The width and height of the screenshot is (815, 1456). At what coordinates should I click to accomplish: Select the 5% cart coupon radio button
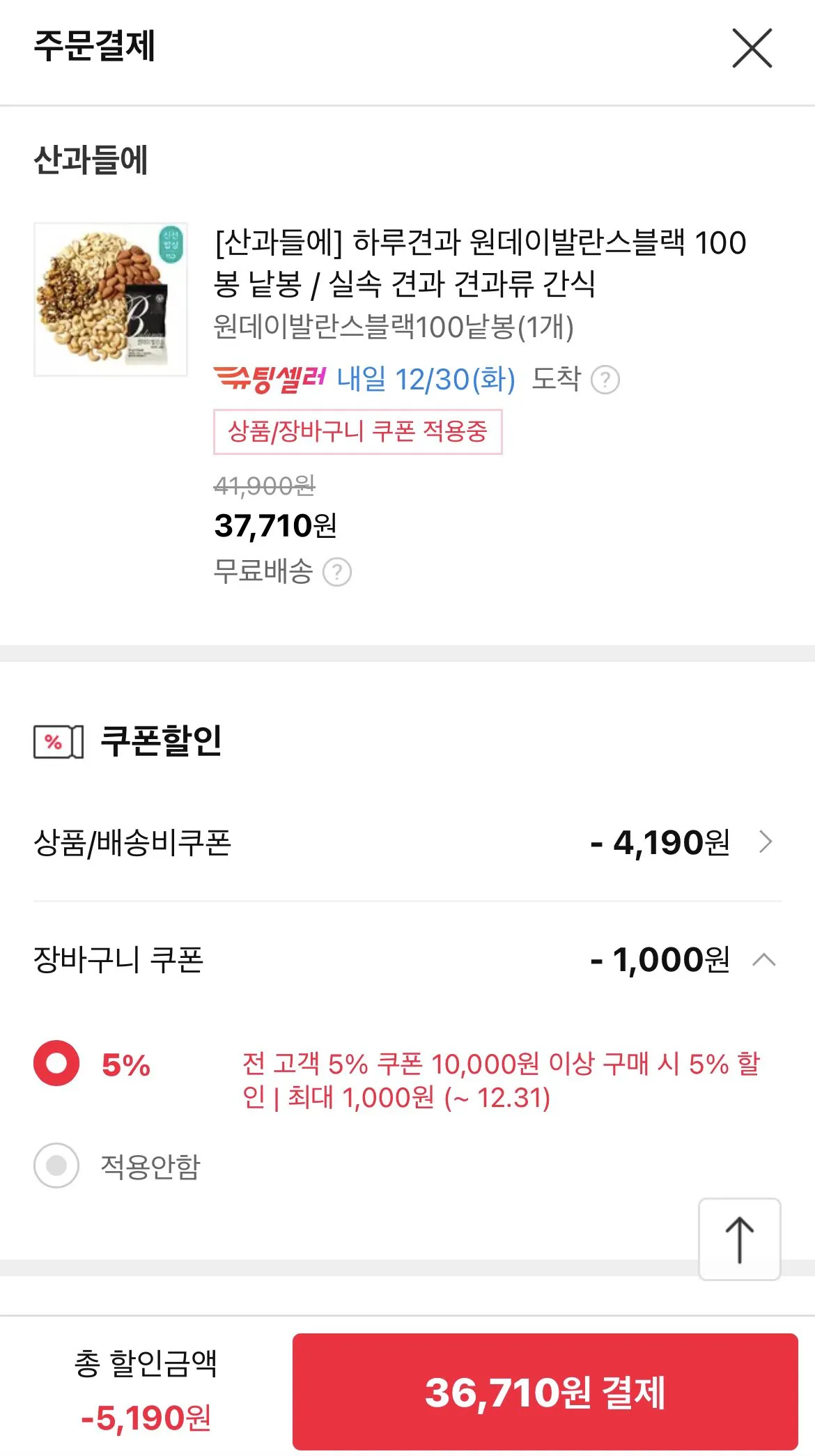point(58,1064)
